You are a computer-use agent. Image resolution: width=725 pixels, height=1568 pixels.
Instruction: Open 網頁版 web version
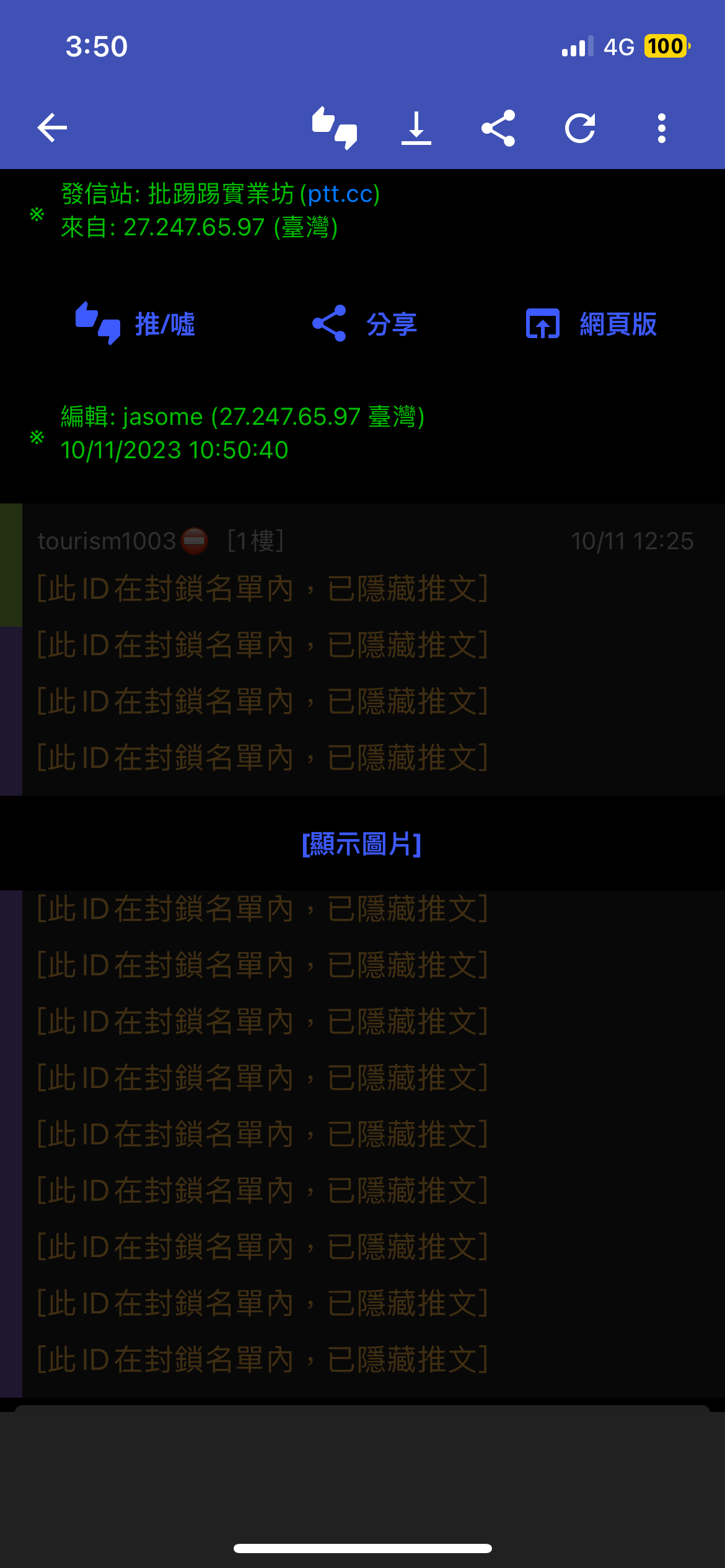591,324
